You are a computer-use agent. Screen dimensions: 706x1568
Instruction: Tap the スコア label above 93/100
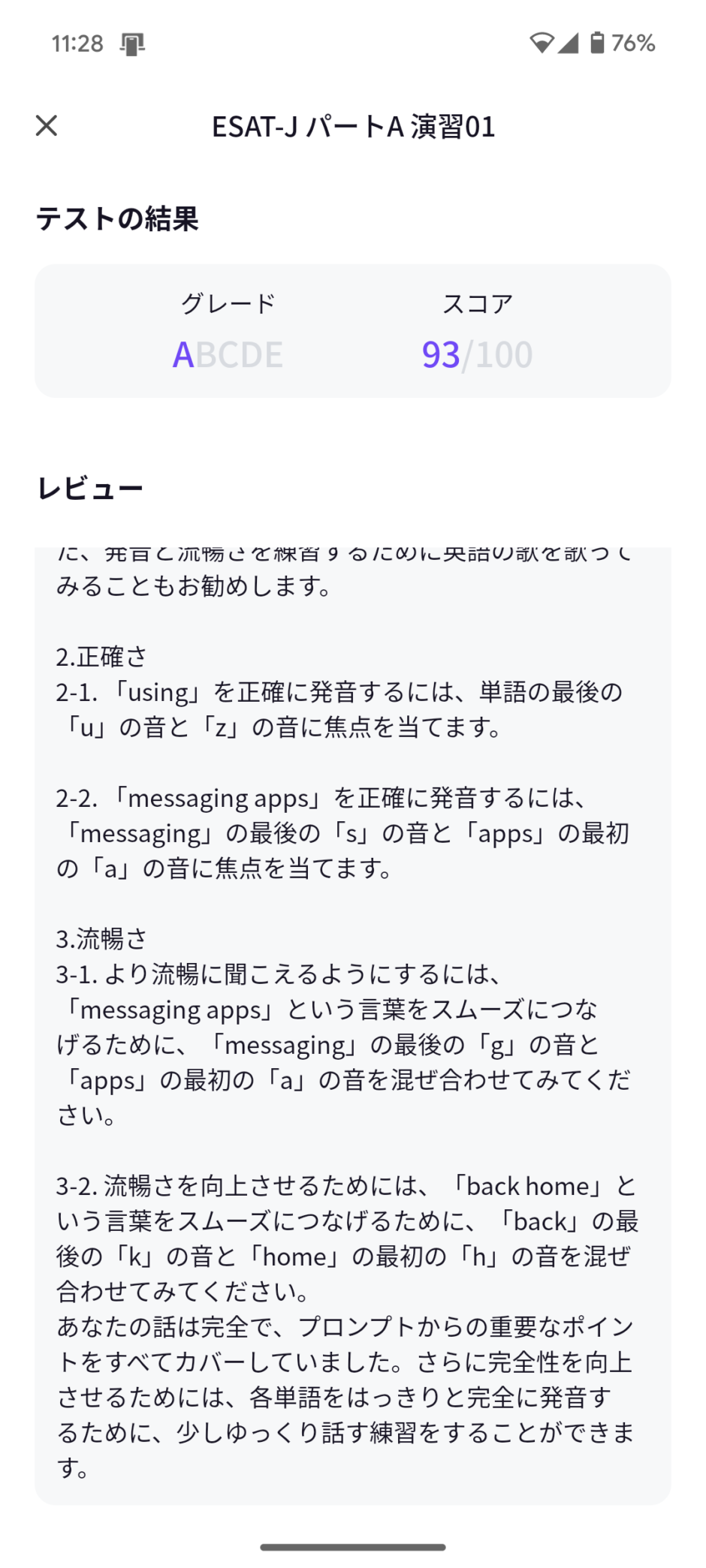(478, 302)
